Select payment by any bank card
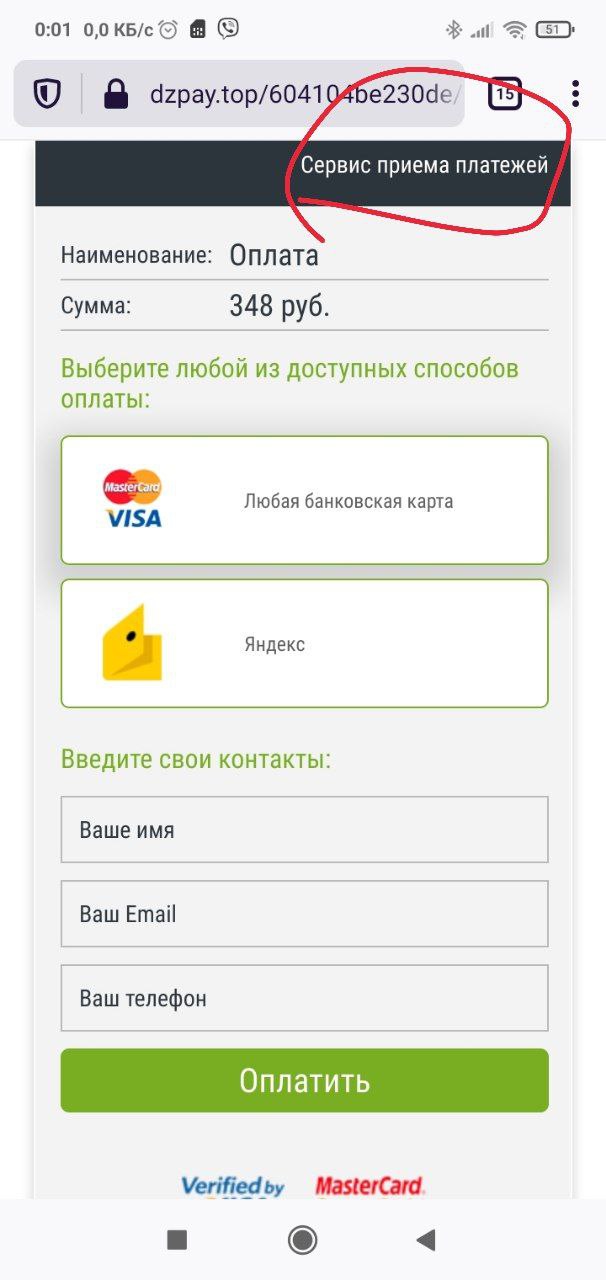The height and width of the screenshot is (1280, 606). 305,500
